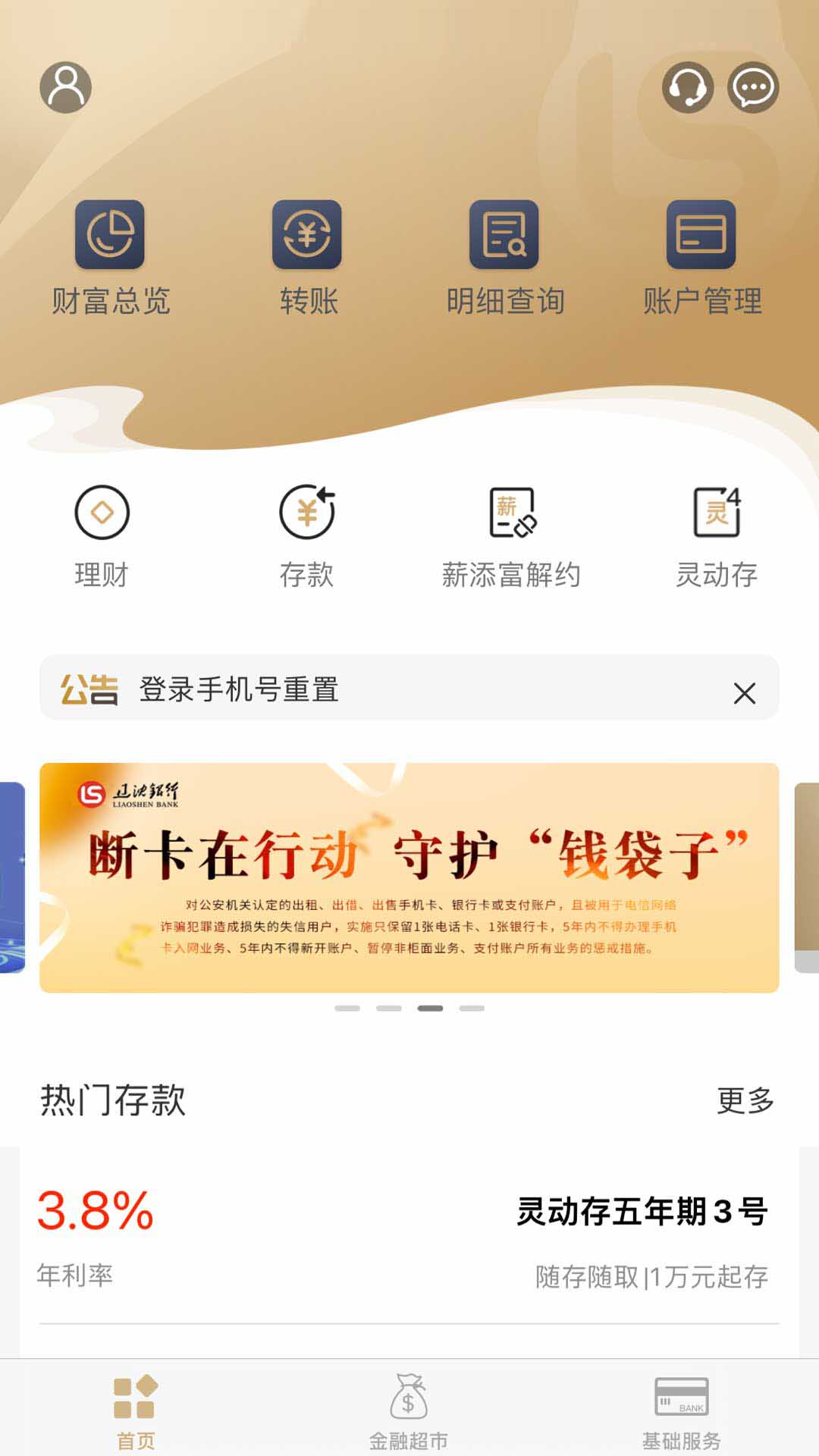Viewport: 819px width, 1456px height.
Task: Open the 断卡在行动 banner
Action: (x=409, y=877)
